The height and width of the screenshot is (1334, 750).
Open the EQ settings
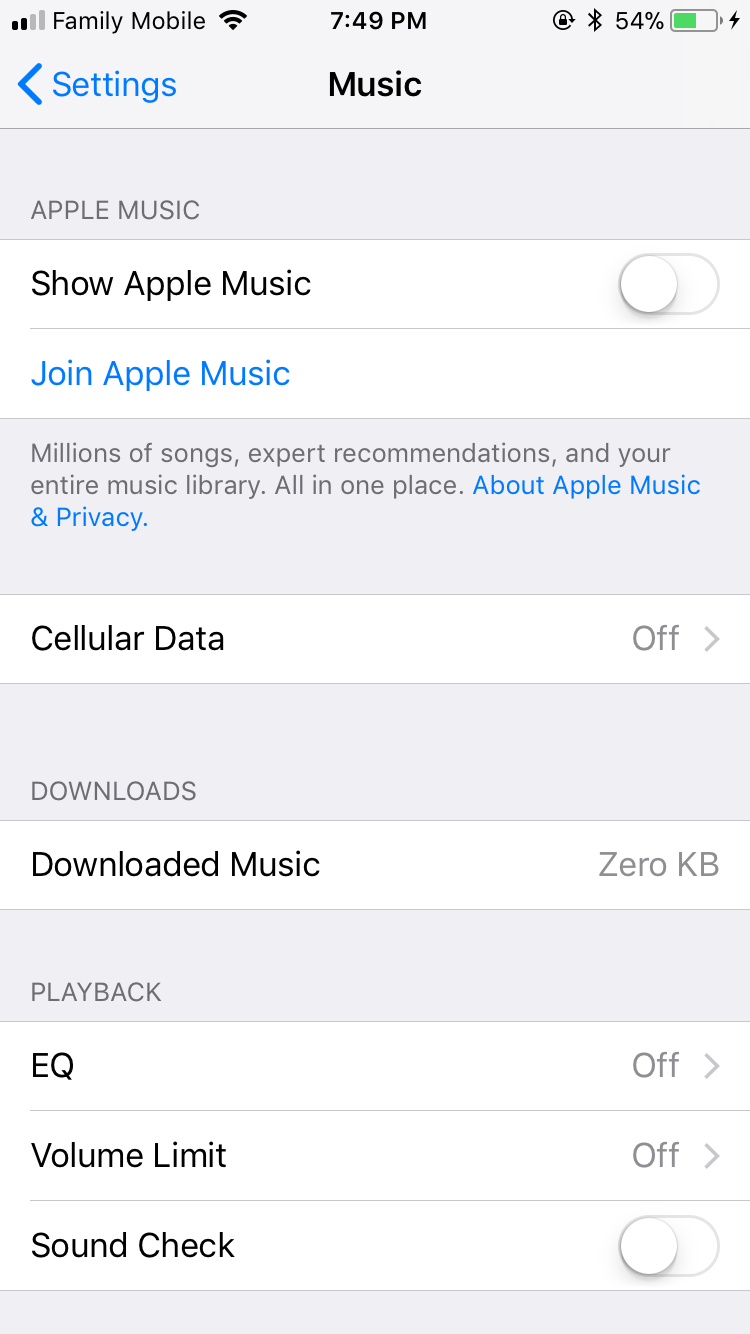375,1066
